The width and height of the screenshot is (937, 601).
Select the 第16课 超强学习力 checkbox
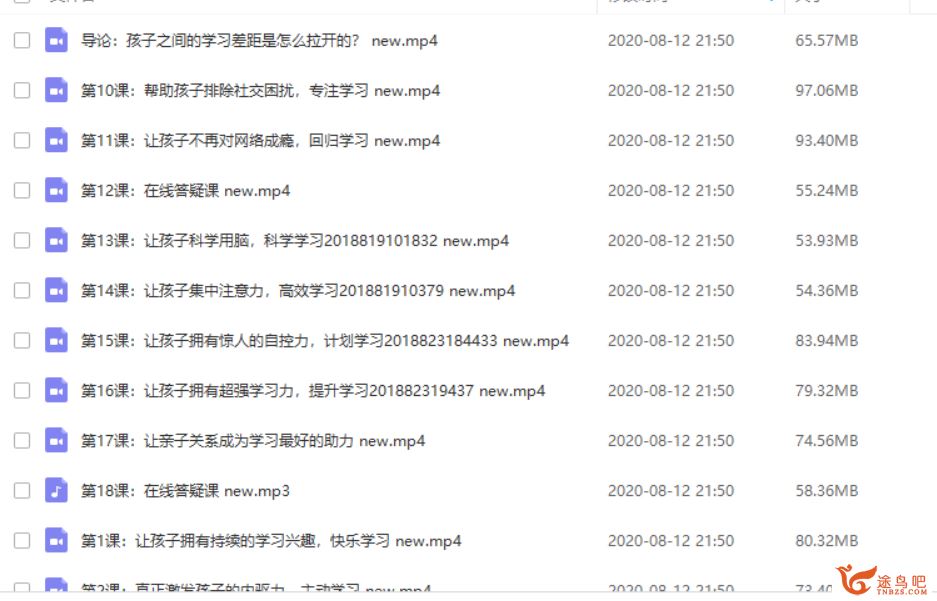coord(22,391)
